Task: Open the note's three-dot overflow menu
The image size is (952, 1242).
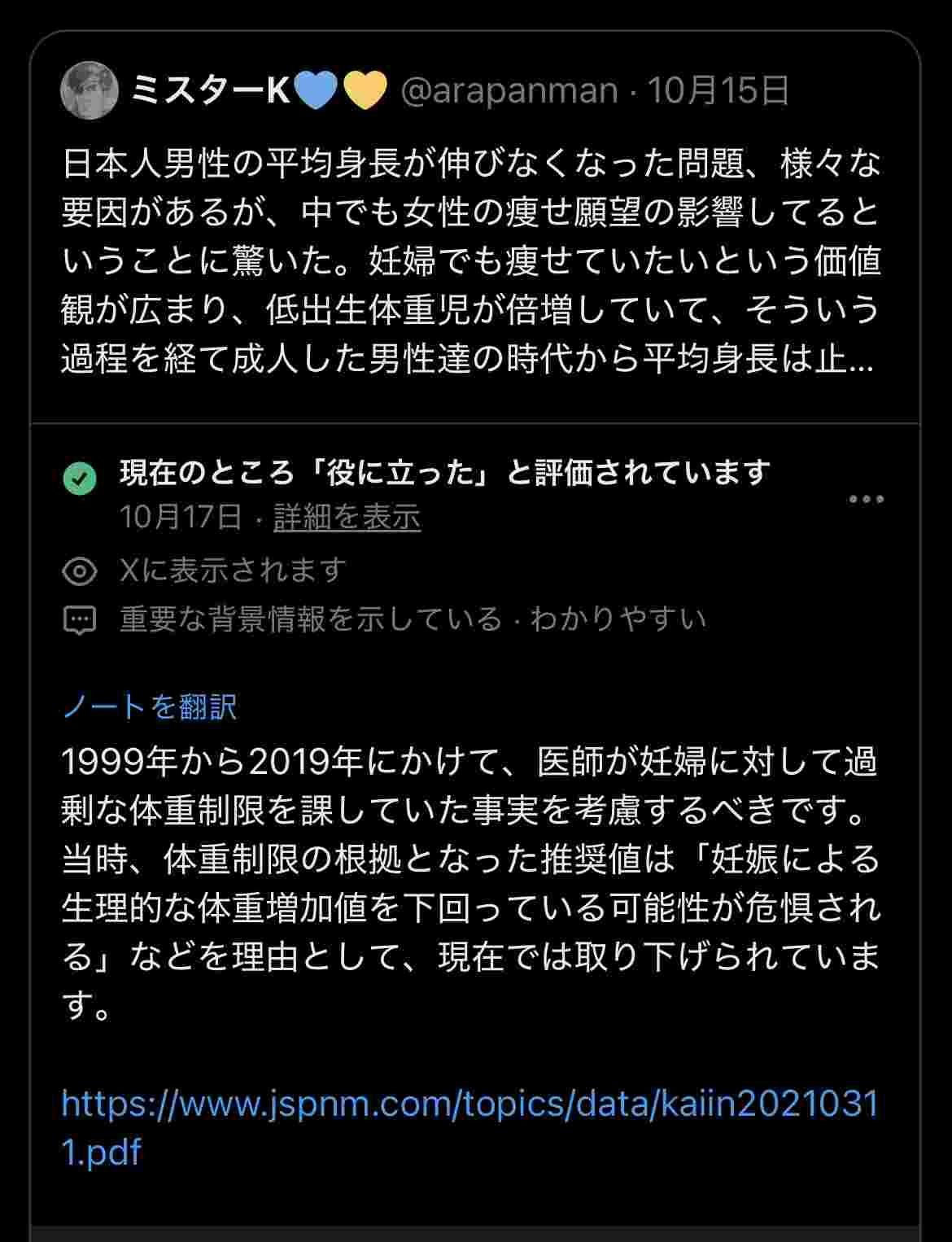Action: 866,499
